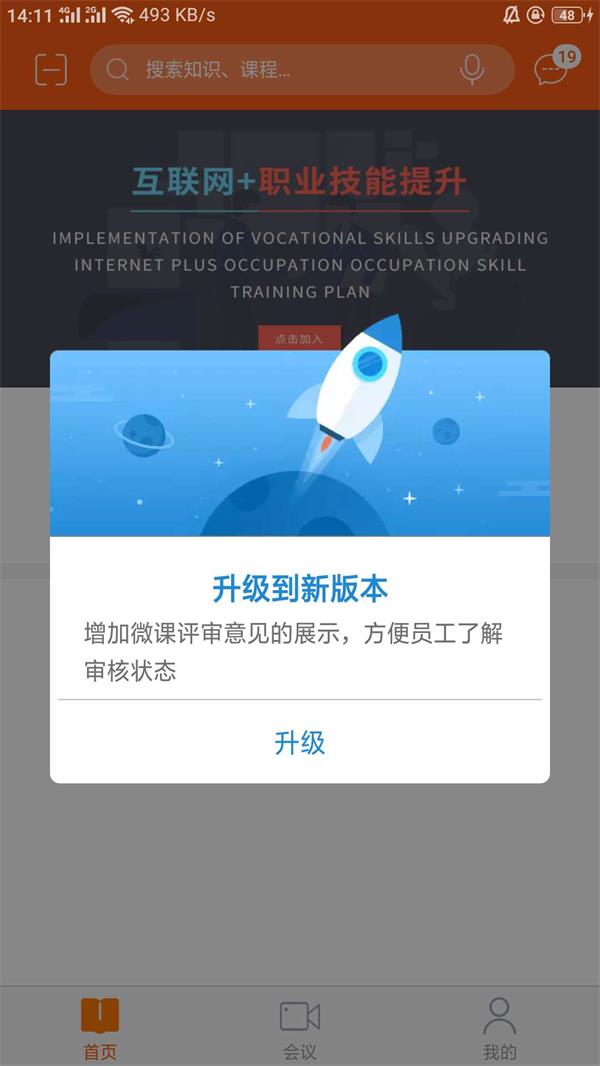Image resolution: width=600 pixels, height=1066 pixels.
Task: Tap the 点击加入 button on the banner
Action: click(299, 338)
